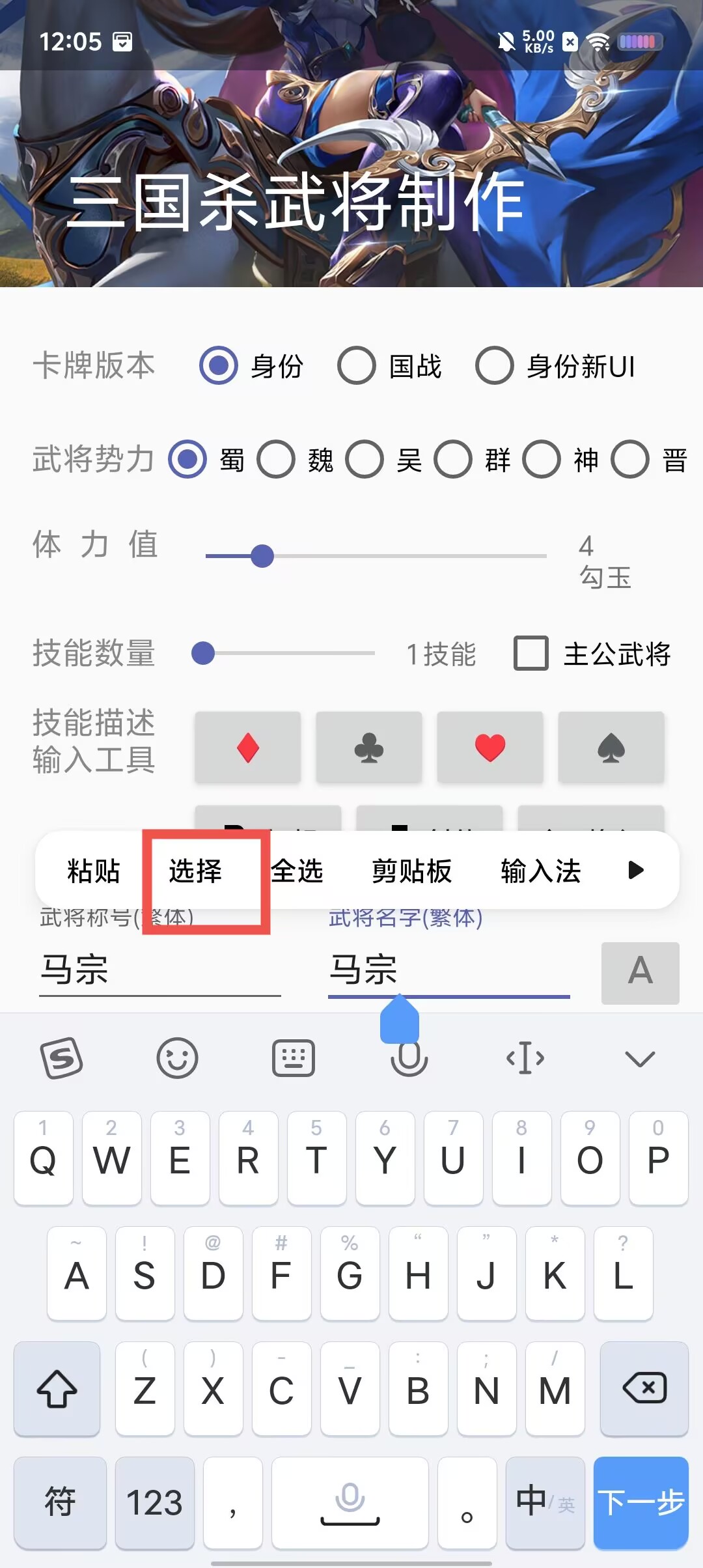
Task: Insert spade suit symbol
Action: tap(611, 748)
